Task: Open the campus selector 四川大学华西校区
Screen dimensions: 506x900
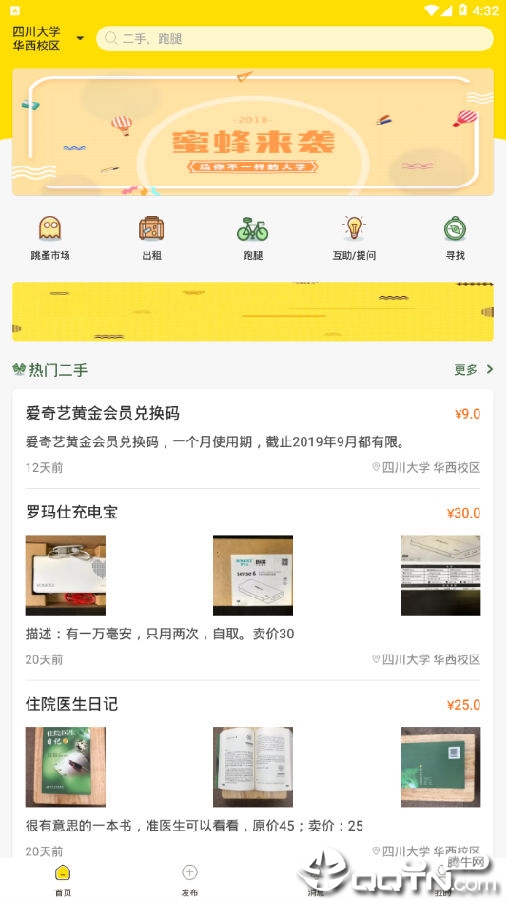Action: 48,38
